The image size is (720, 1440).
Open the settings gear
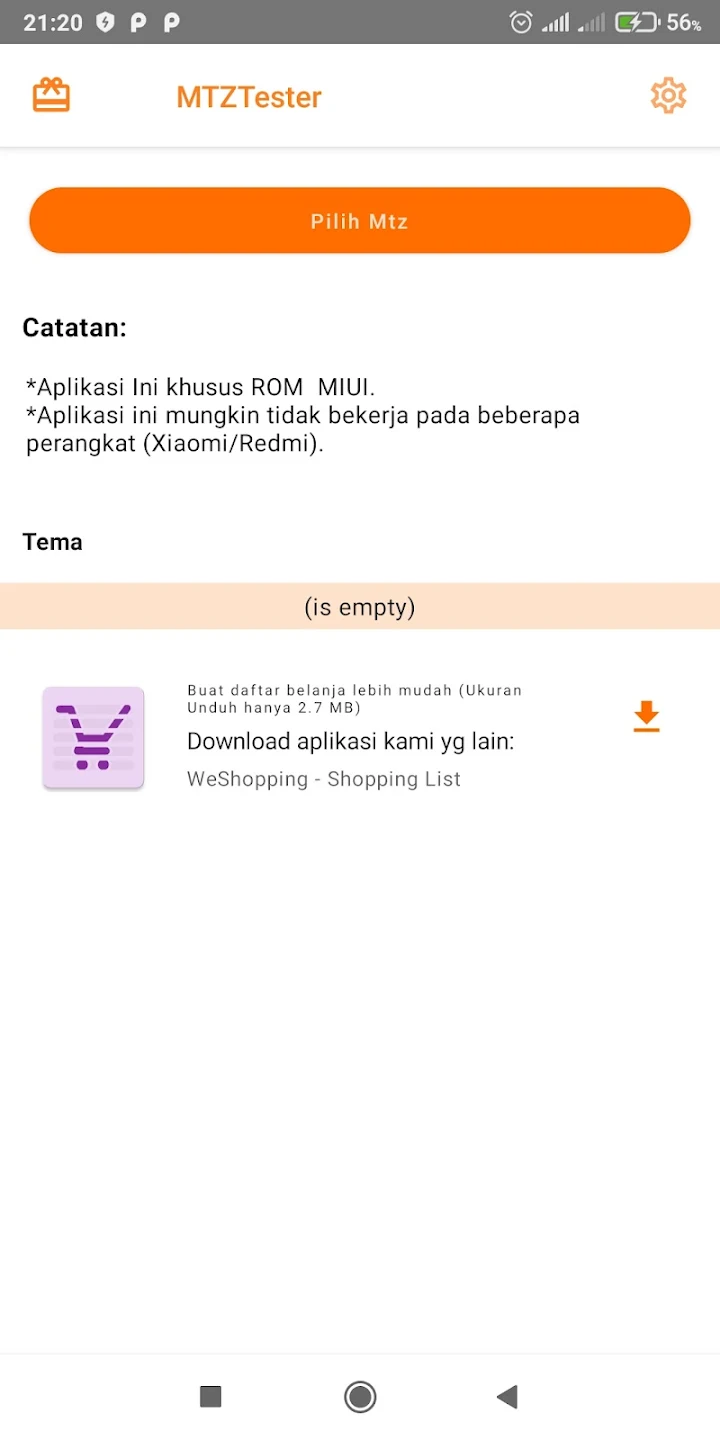tap(668, 96)
